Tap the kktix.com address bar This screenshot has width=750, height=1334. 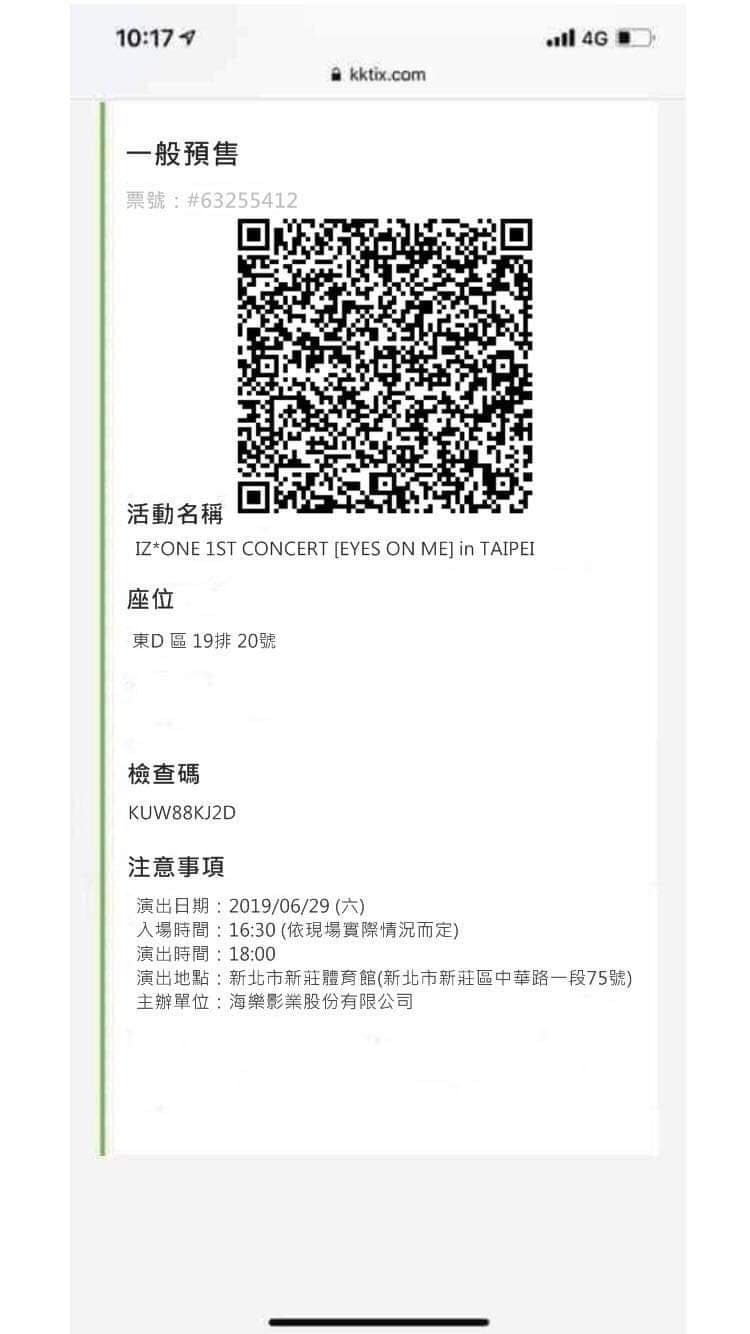click(378, 74)
